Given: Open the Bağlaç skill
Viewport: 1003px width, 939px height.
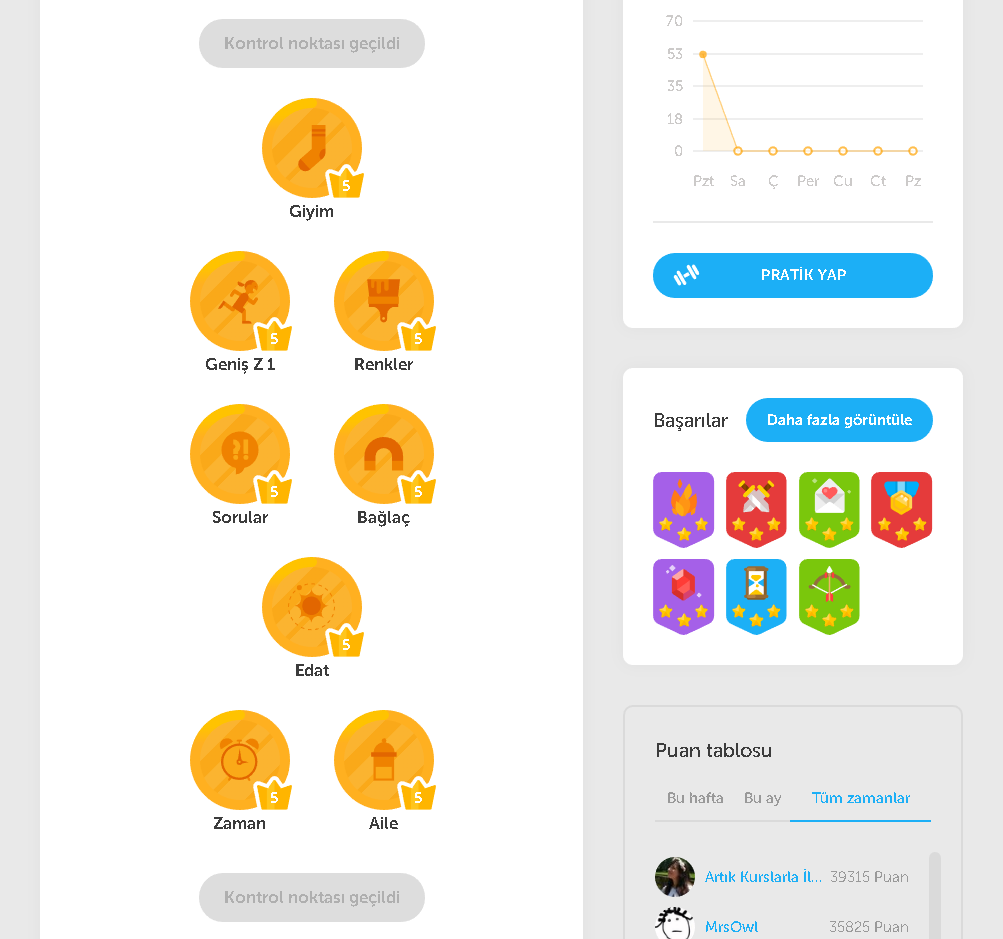Looking at the screenshot, I should pyautogui.click(x=383, y=454).
